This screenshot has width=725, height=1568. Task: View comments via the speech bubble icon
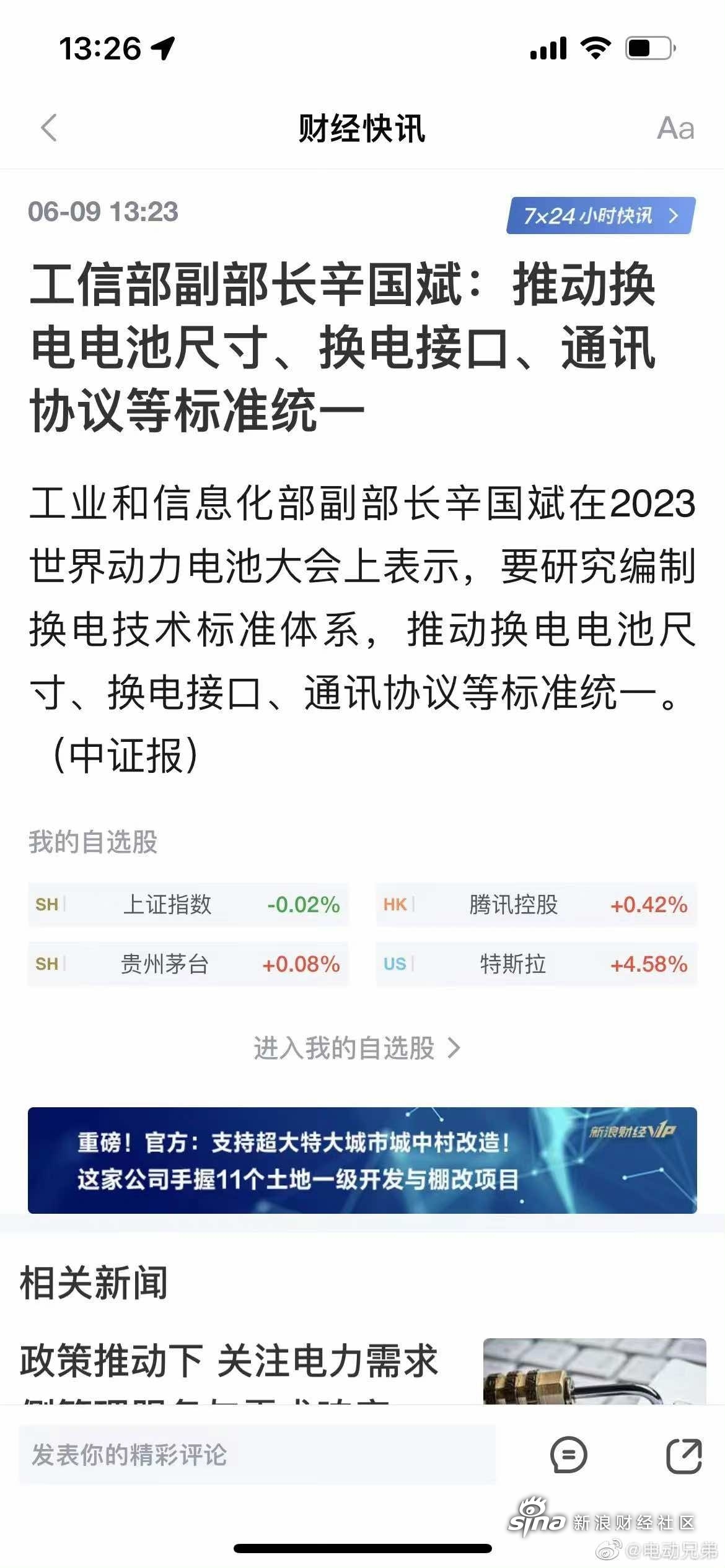pyautogui.click(x=568, y=1455)
